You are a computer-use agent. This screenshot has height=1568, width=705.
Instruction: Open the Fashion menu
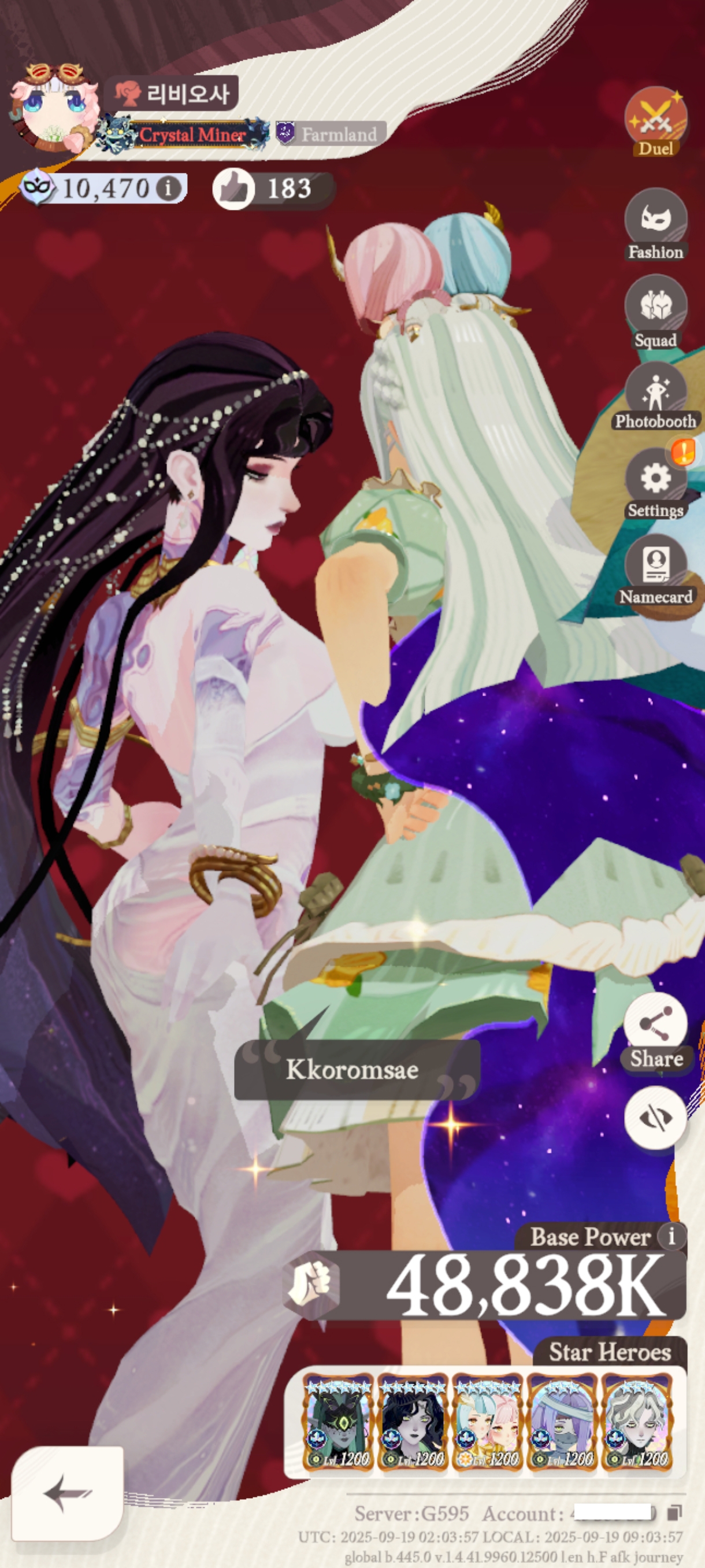(x=656, y=224)
